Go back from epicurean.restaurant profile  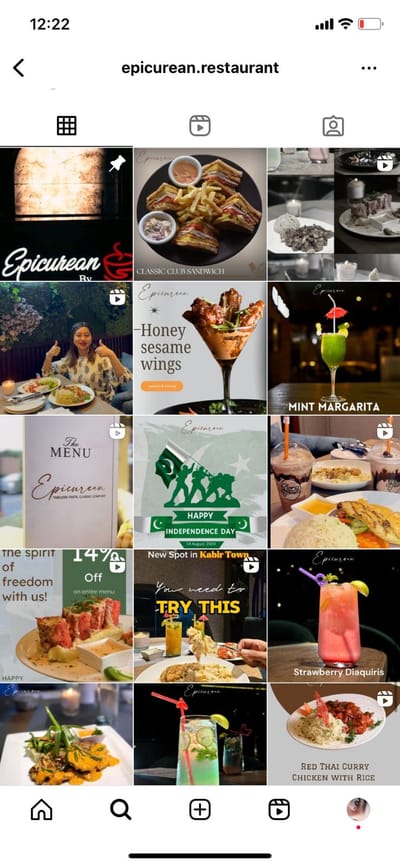point(19,68)
